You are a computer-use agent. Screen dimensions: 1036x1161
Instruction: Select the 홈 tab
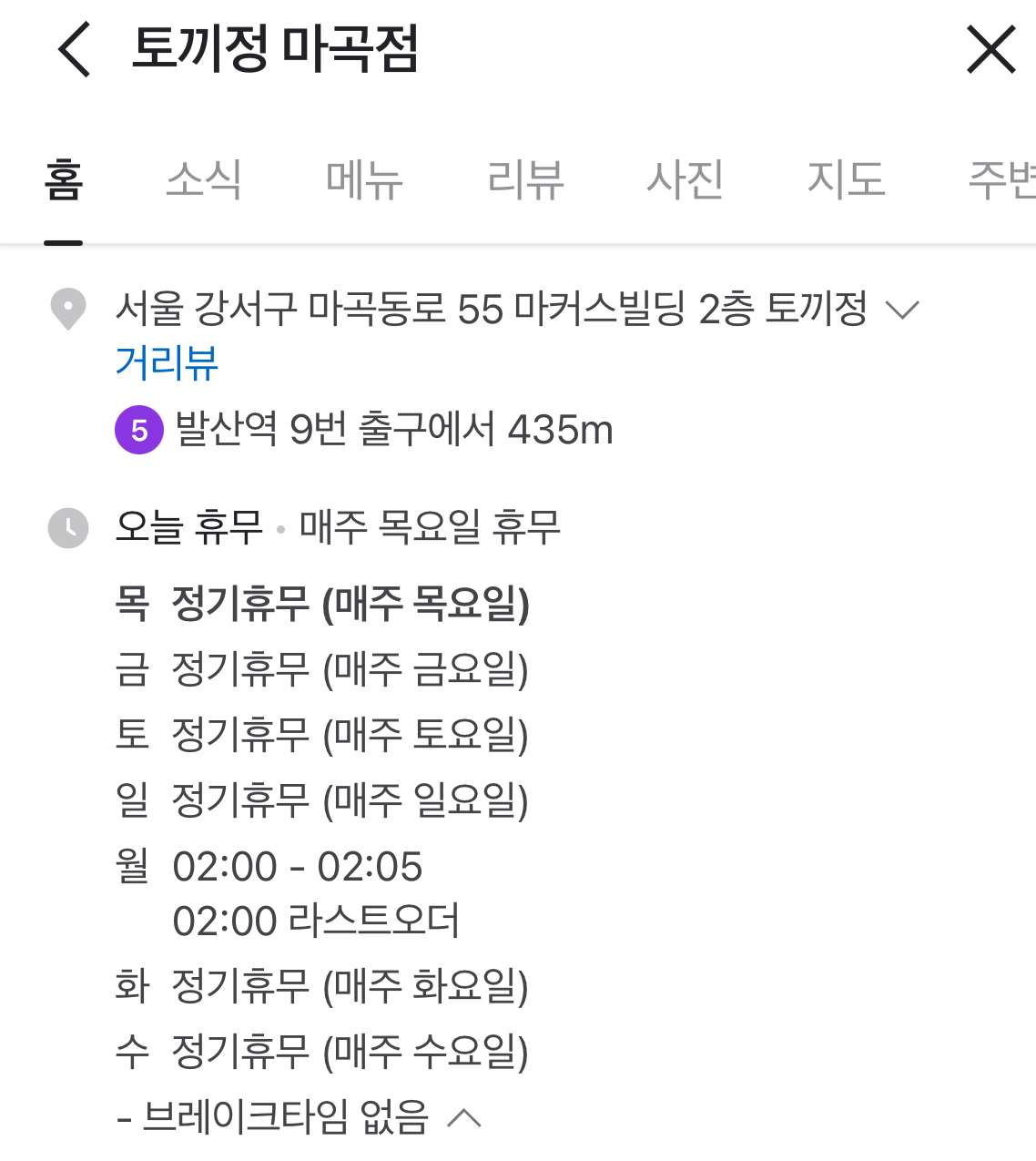(64, 179)
